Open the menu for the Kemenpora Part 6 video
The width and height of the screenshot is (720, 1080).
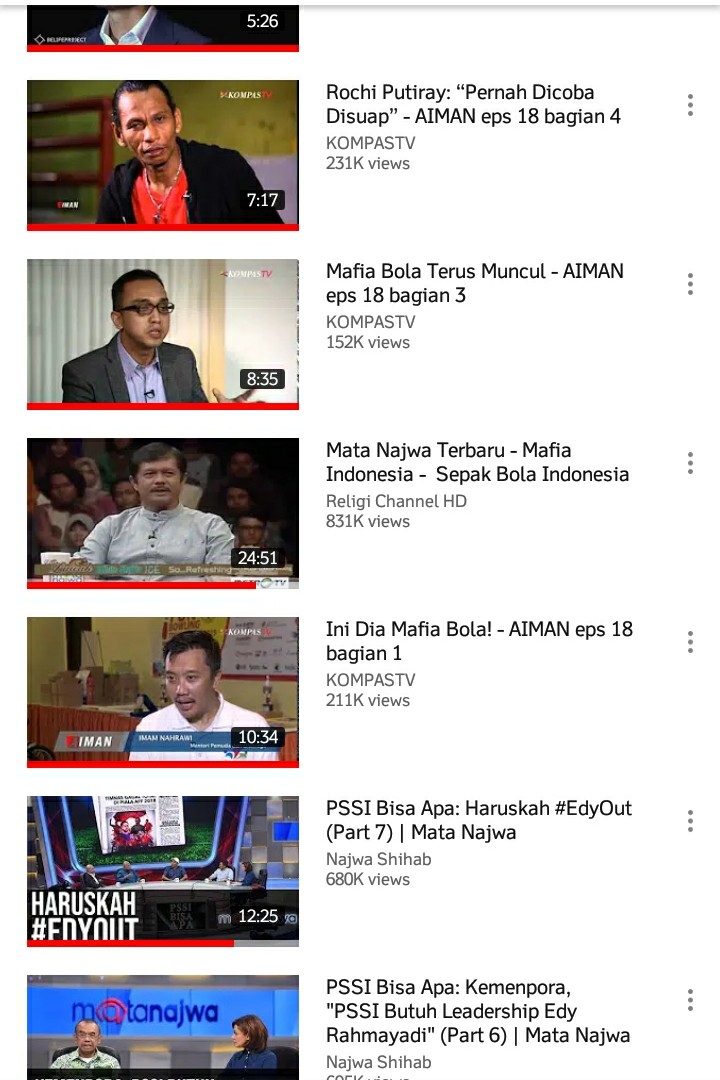click(x=690, y=1000)
